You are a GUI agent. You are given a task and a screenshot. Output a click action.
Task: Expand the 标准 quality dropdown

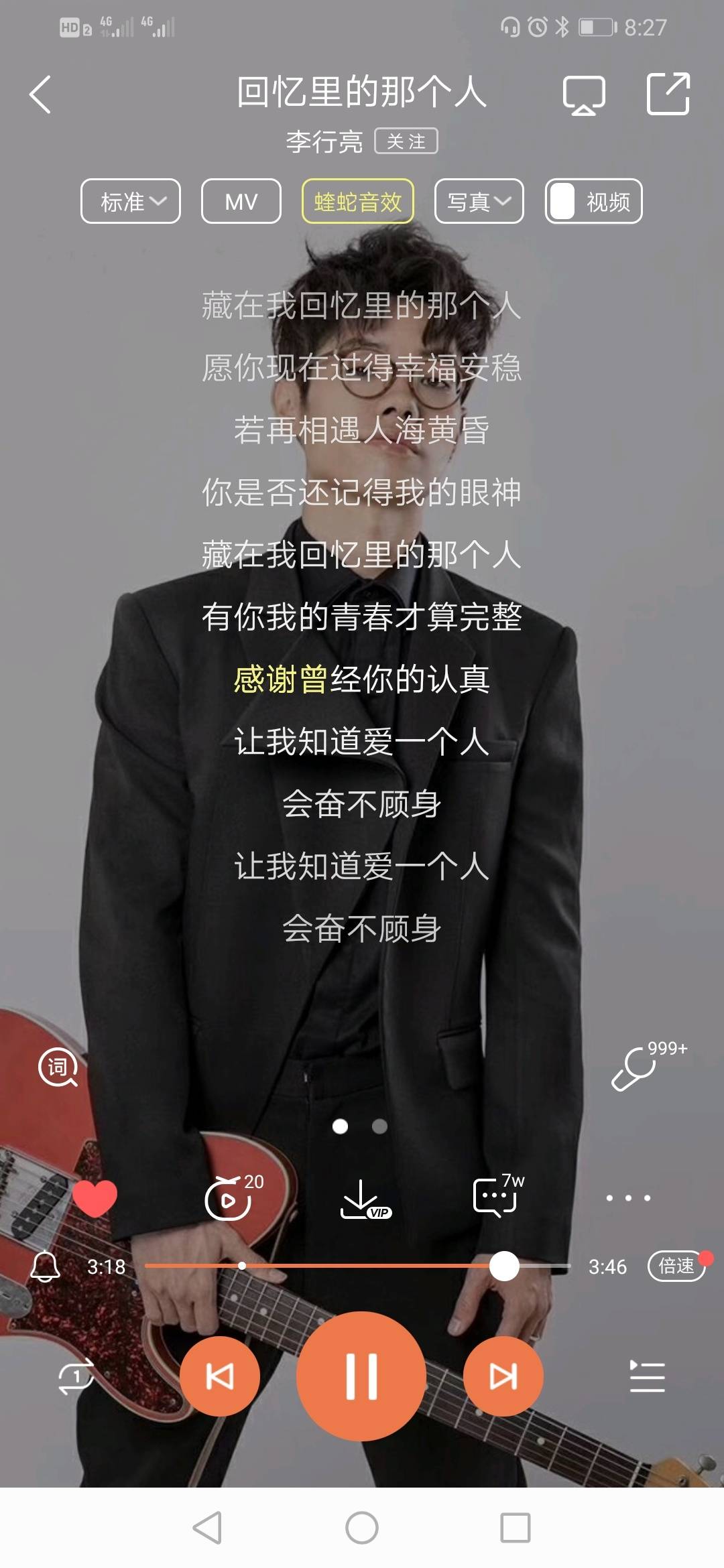pos(131,201)
